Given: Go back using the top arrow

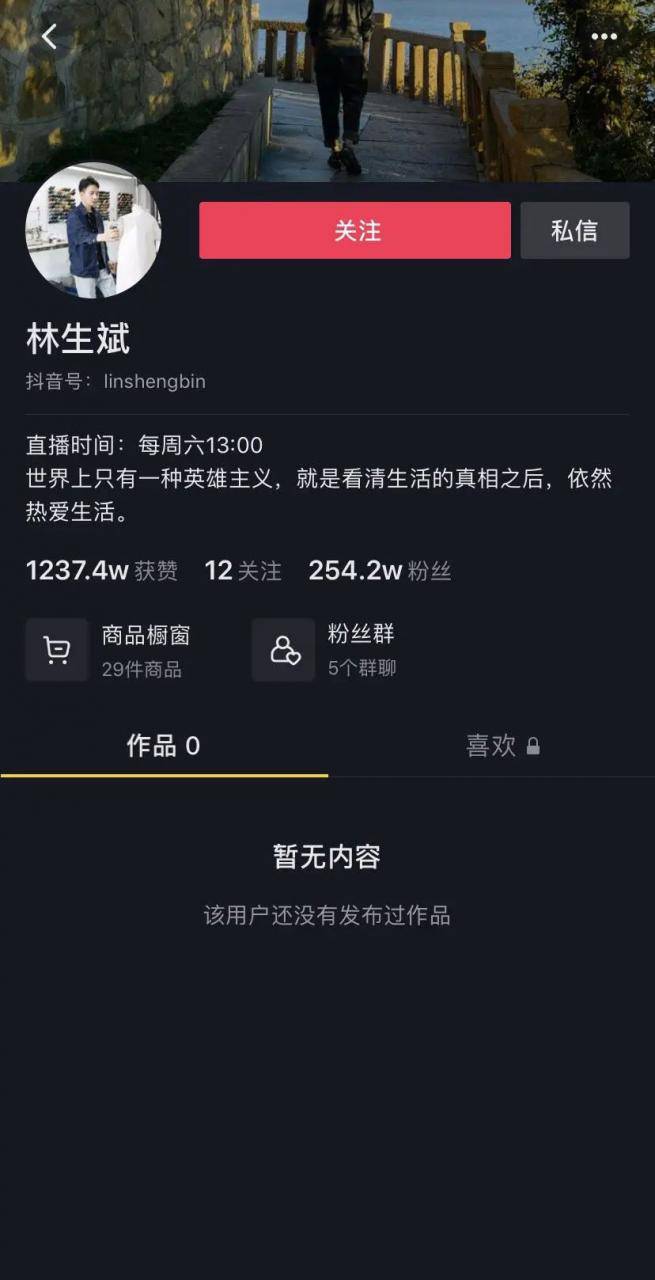Looking at the screenshot, I should [x=49, y=37].
